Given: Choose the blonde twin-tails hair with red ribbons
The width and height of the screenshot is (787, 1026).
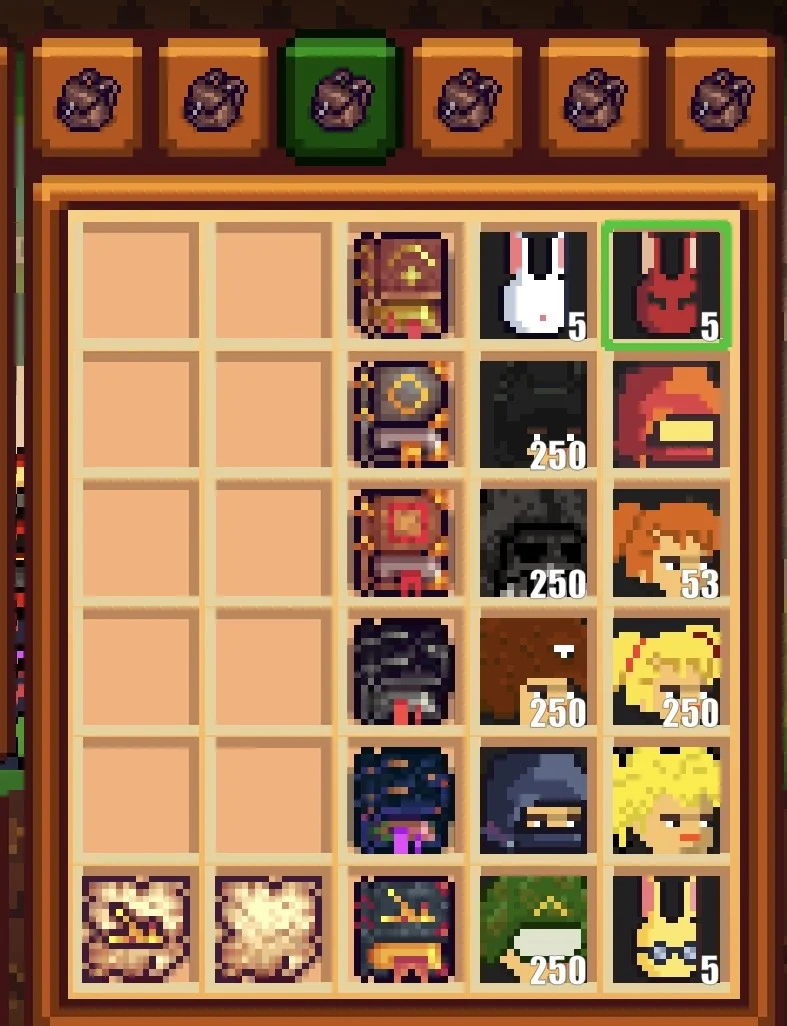Looking at the screenshot, I should coord(666,671).
